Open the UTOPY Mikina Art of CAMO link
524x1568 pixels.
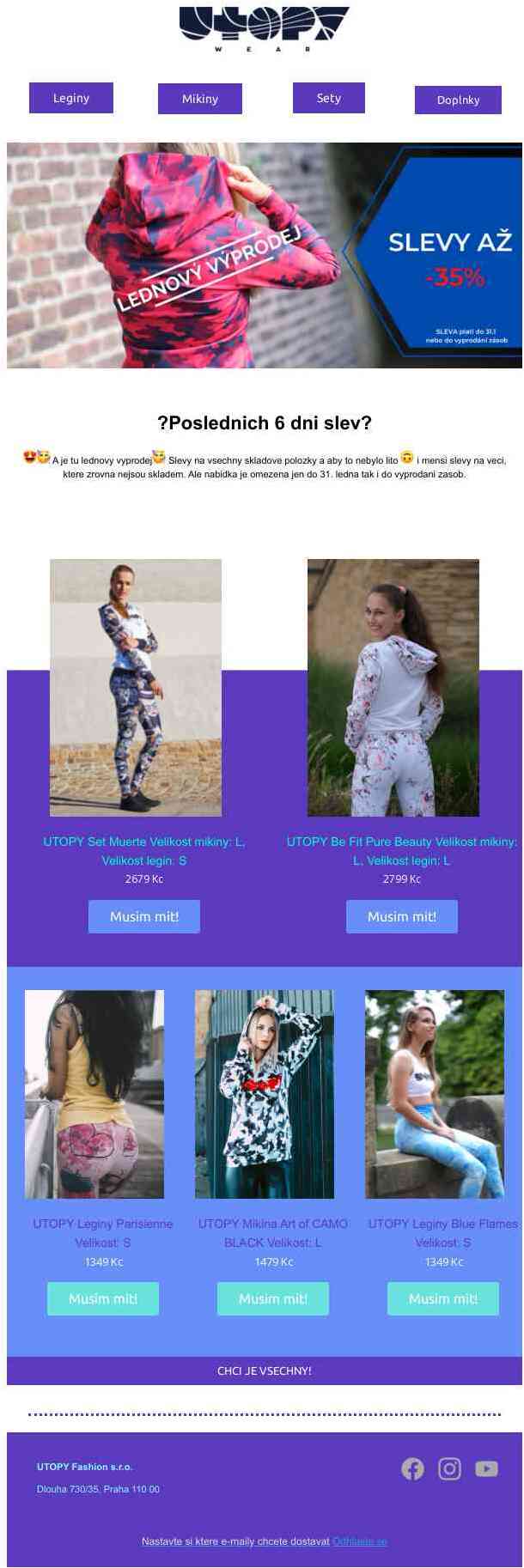tap(273, 1232)
